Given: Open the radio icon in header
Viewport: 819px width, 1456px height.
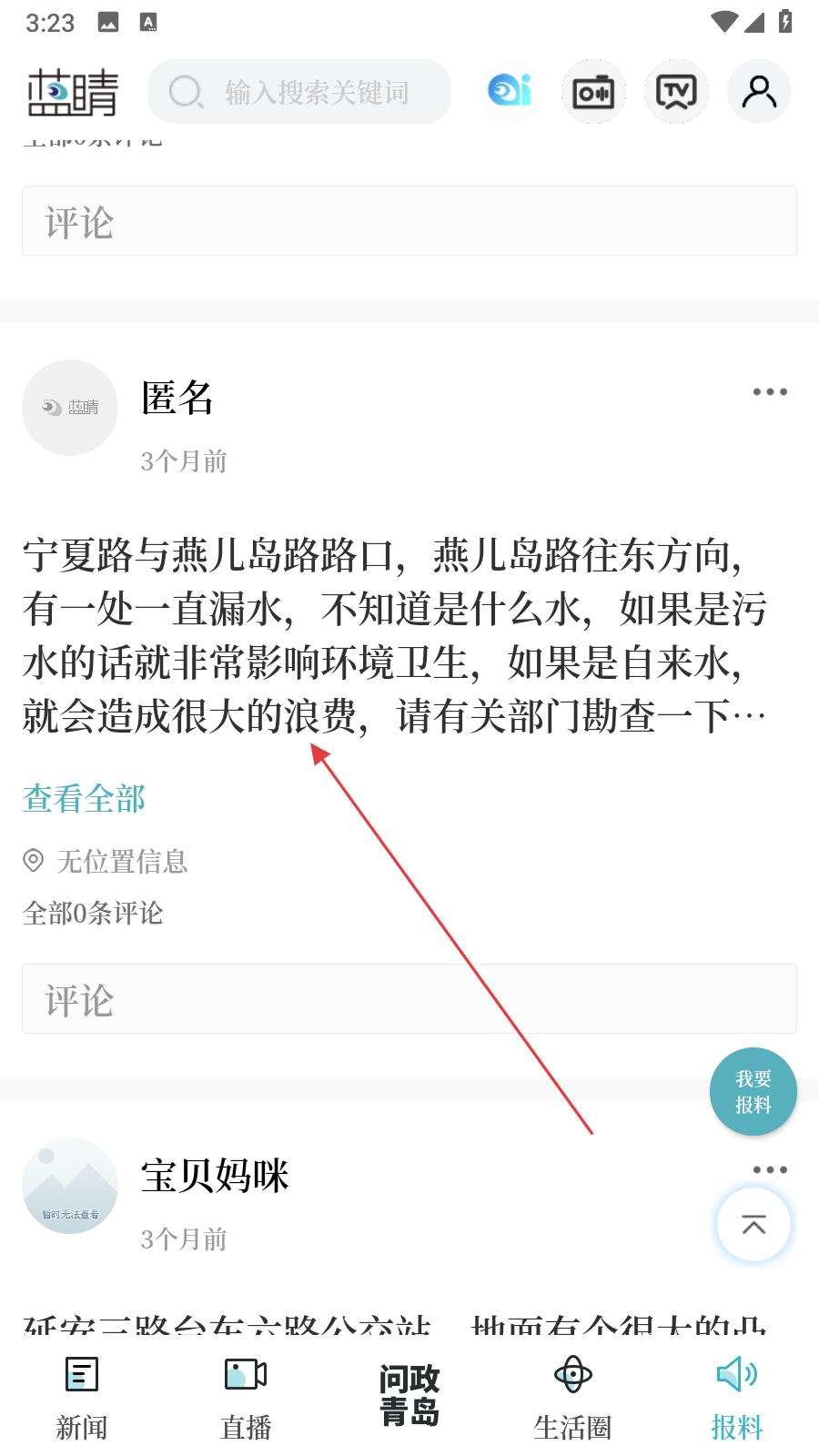Looking at the screenshot, I should pos(593,92).
